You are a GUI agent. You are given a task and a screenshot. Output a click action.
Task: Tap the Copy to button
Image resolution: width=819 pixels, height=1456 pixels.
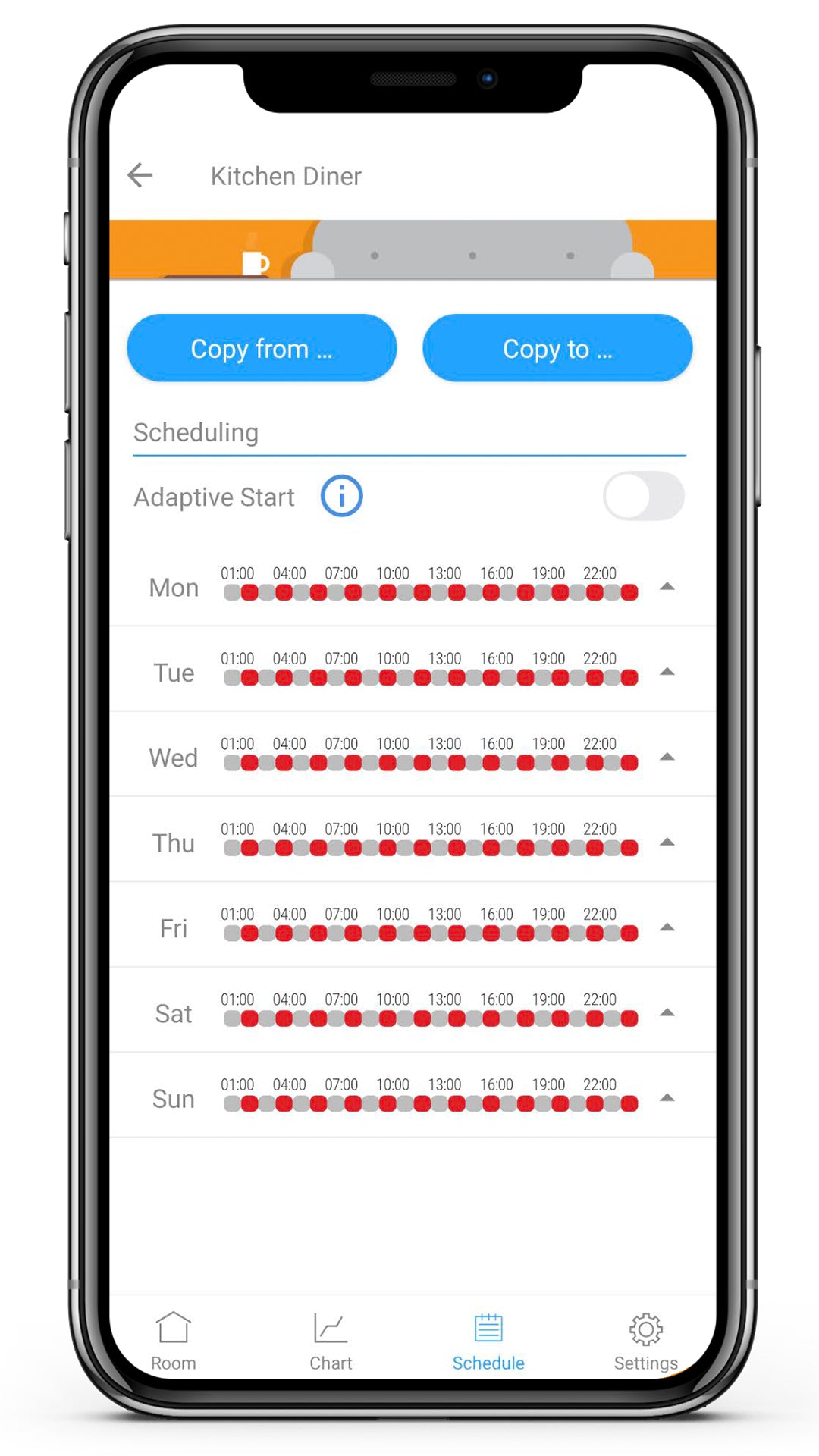(557, 349)
